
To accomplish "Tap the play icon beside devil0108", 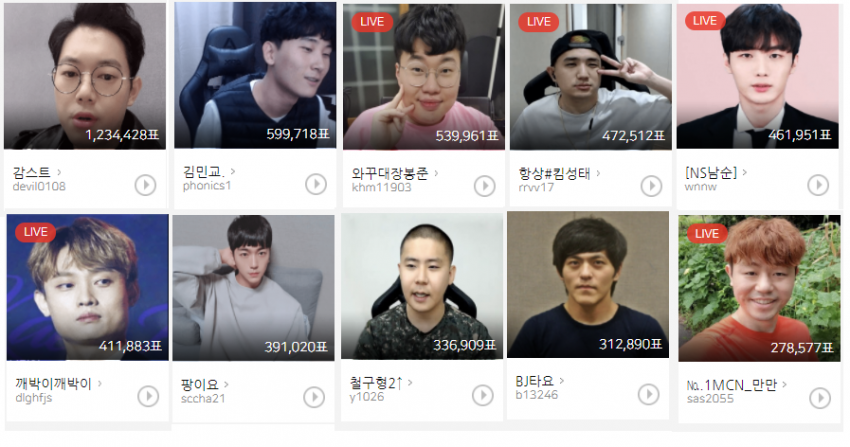I will click(x=146, y=184).
